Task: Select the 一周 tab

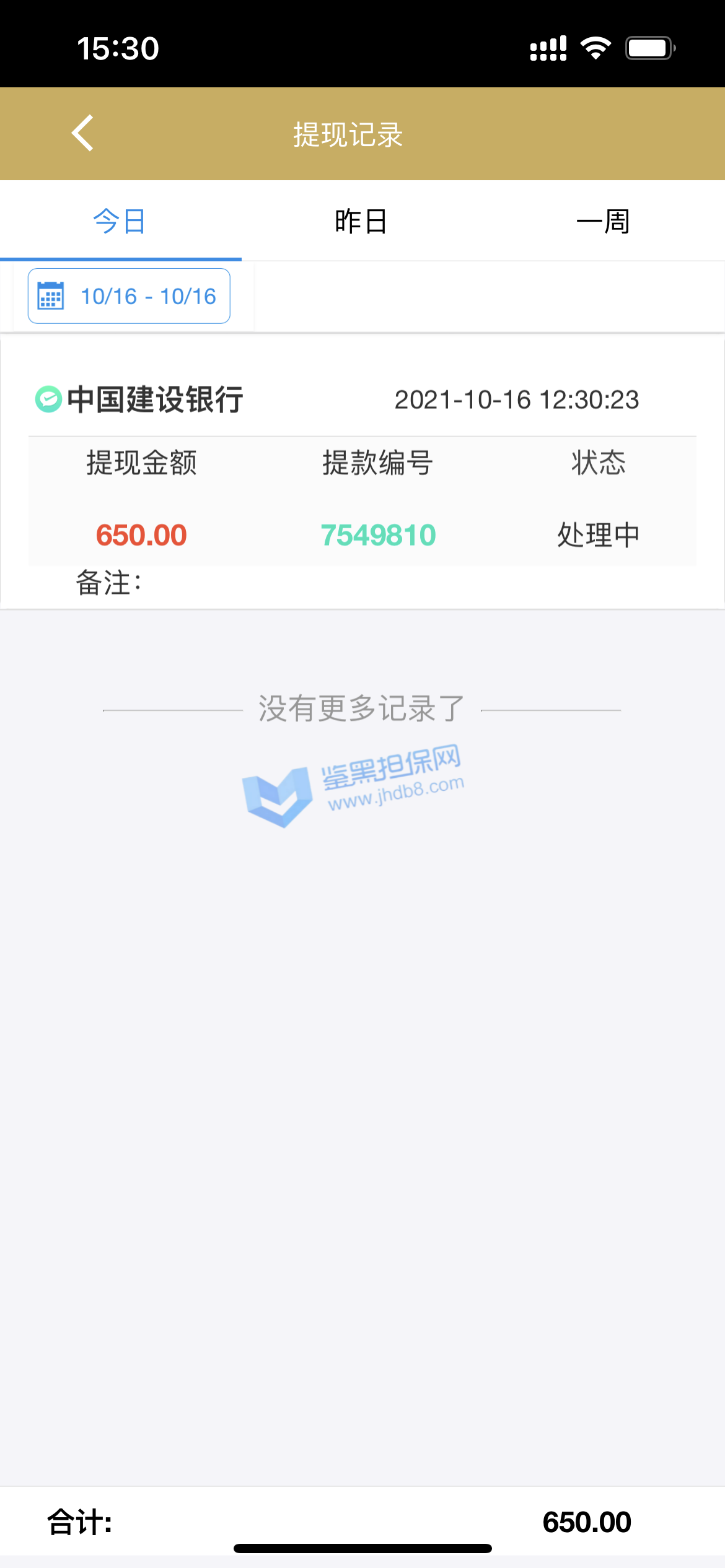Action: 603,222
